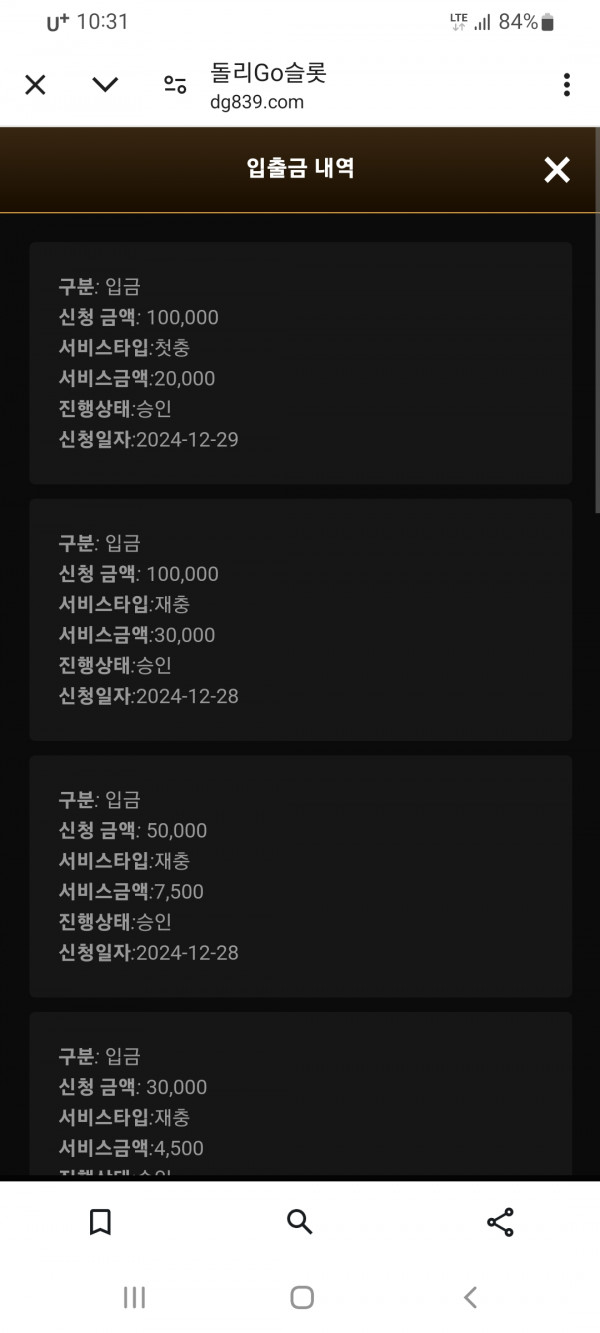
Task: Go to the home screen
Action: click(302, 1297)
